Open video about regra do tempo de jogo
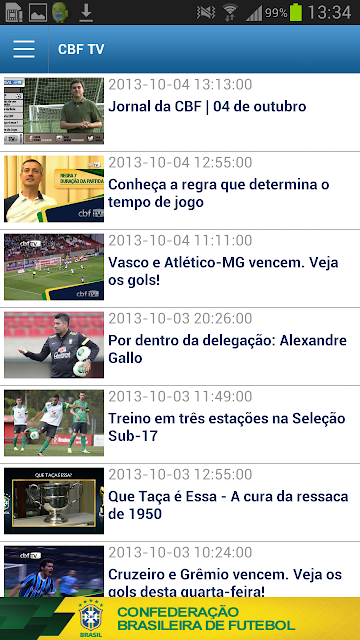The width and height of the screenshot is (360, 640). coord(180,190)
